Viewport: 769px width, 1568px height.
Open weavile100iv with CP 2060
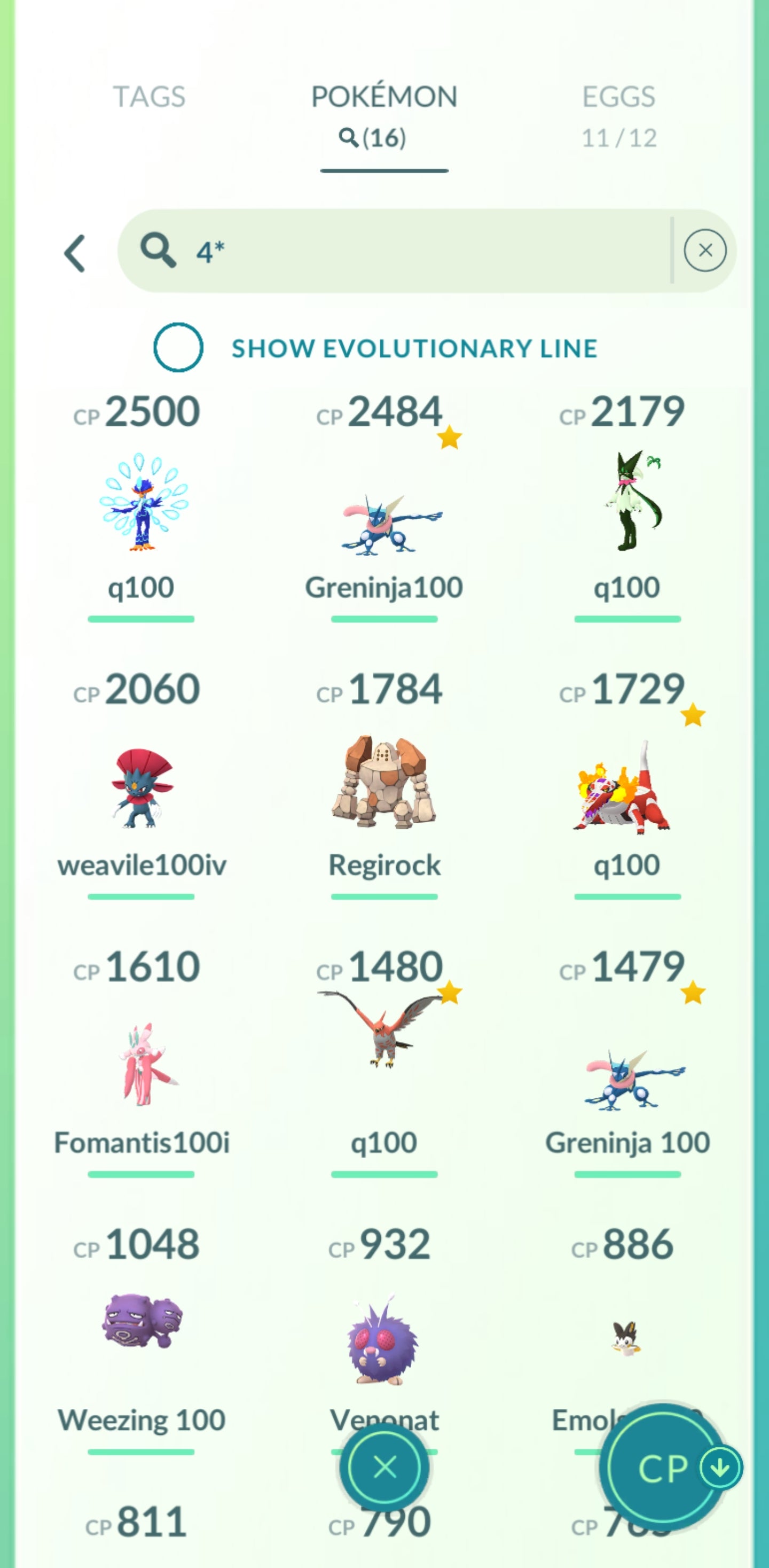click(x=141, y=788)
